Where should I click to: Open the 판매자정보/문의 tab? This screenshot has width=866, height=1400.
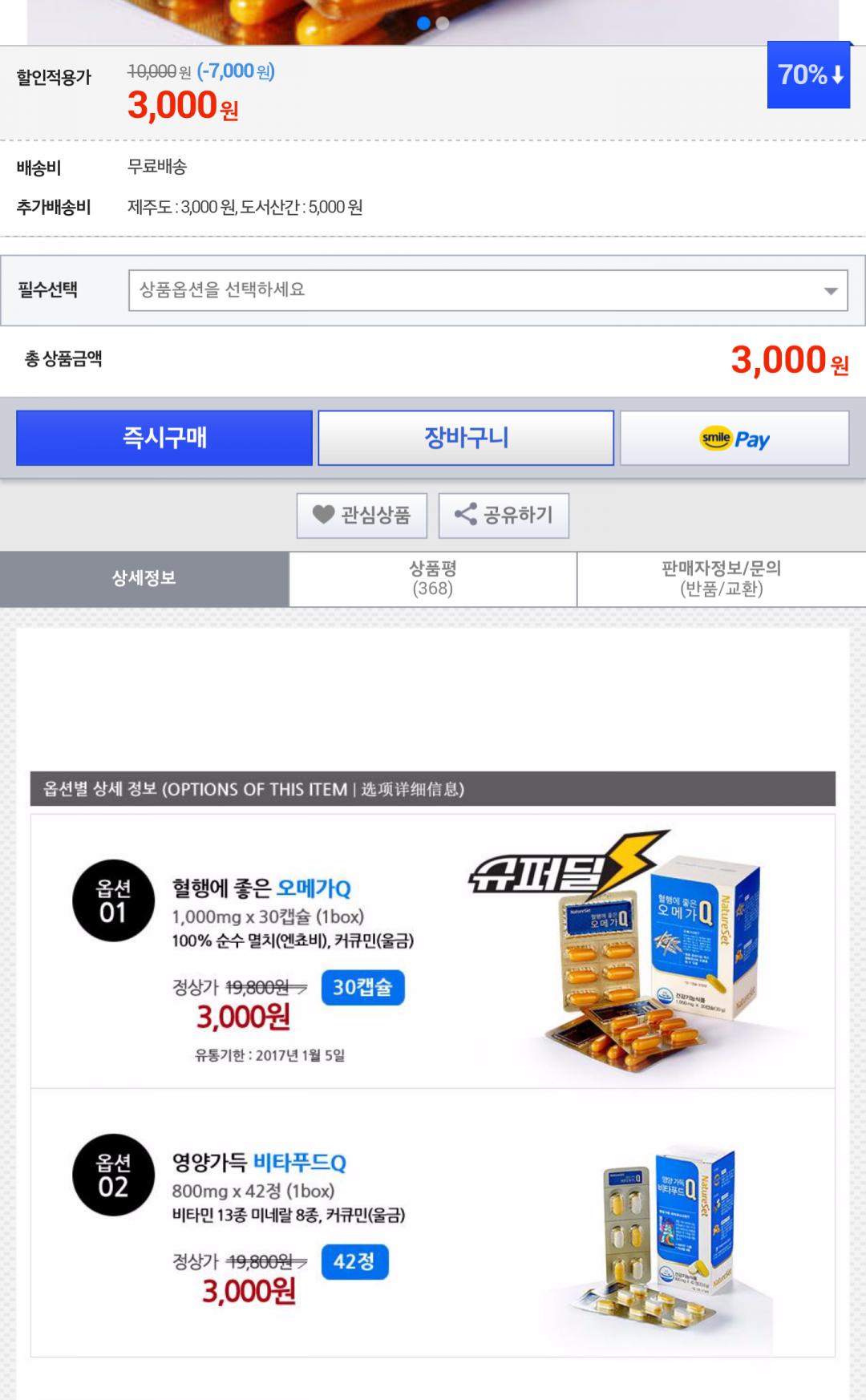tap(722, 578)
